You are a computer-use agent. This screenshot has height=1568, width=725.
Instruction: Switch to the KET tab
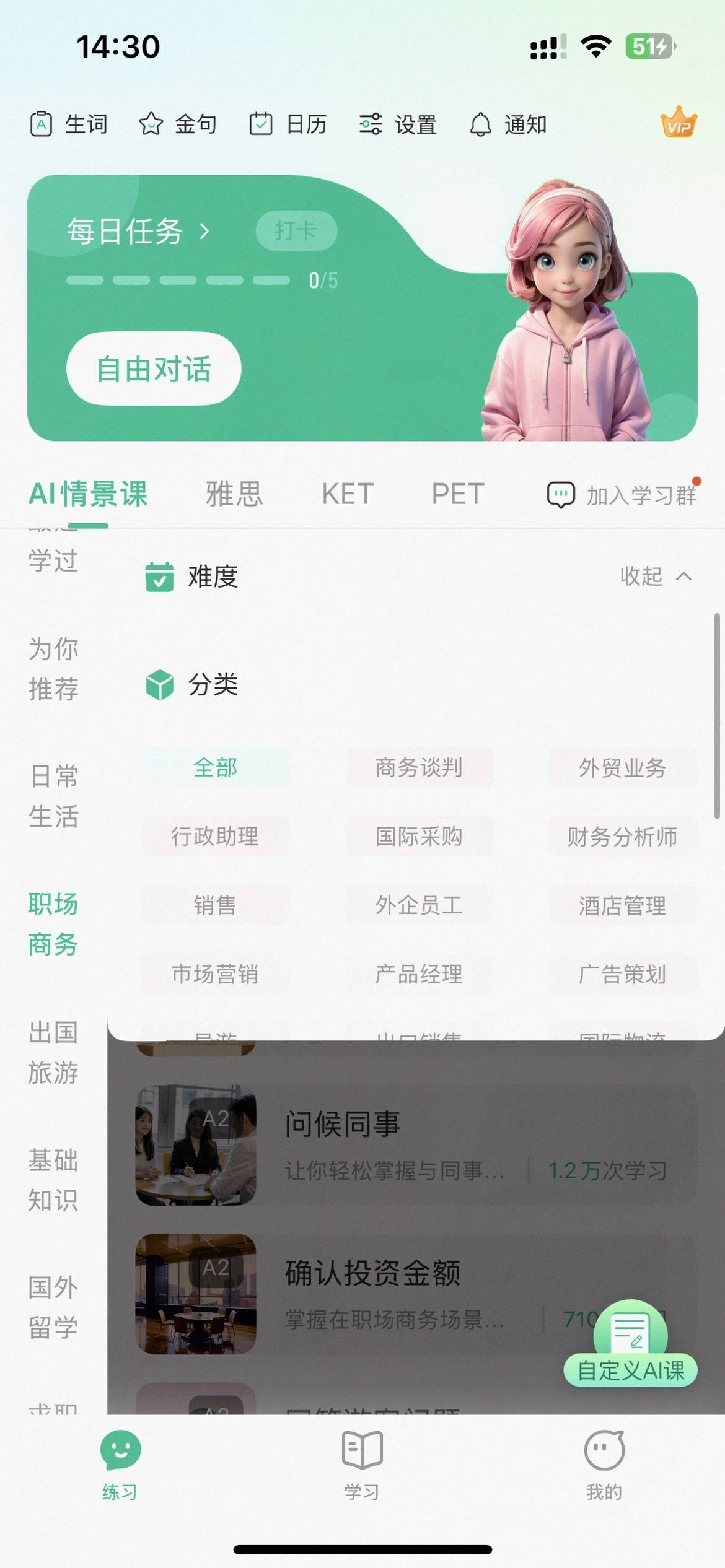pos(348,494)
